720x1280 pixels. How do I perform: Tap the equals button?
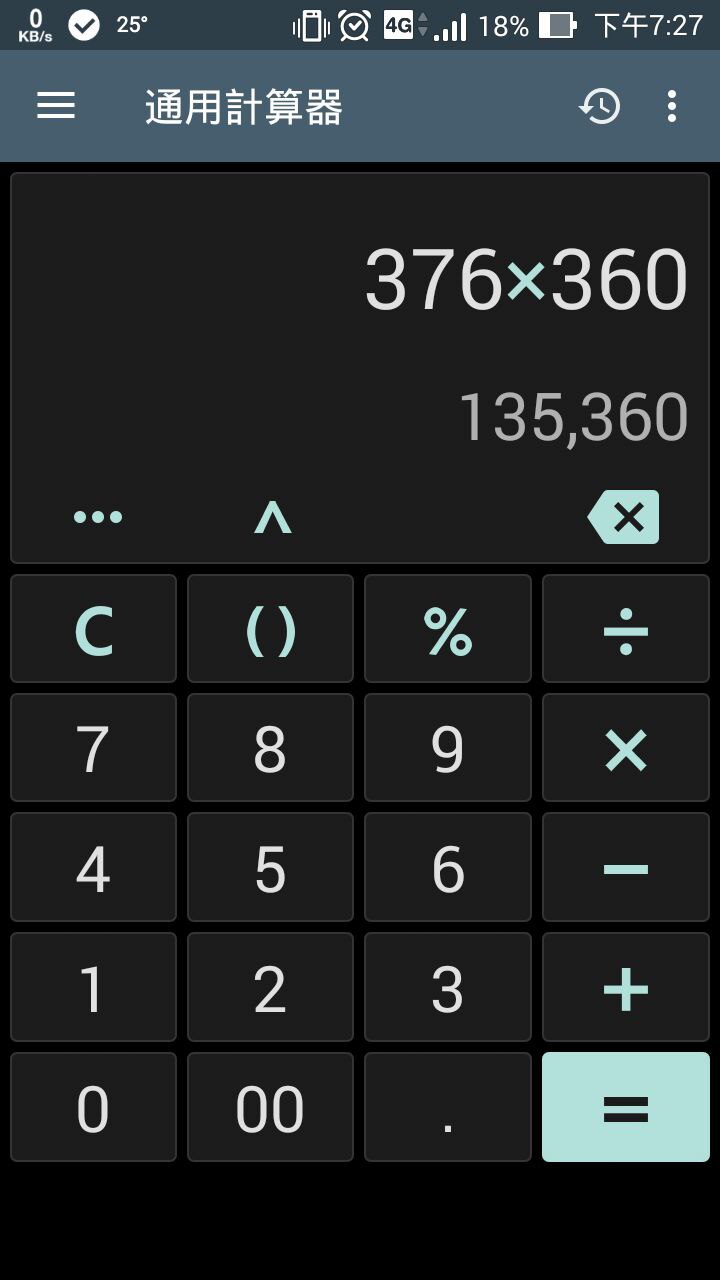(626, 1107)
